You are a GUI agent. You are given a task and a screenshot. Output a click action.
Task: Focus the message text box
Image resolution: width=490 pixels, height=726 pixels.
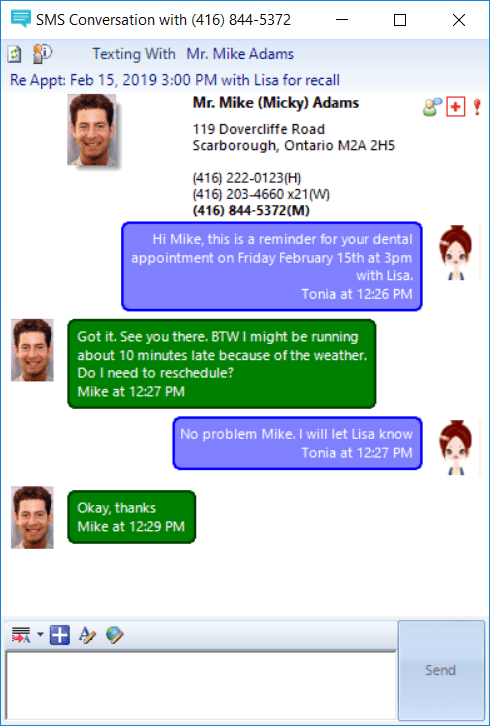[x=201, y=686]
